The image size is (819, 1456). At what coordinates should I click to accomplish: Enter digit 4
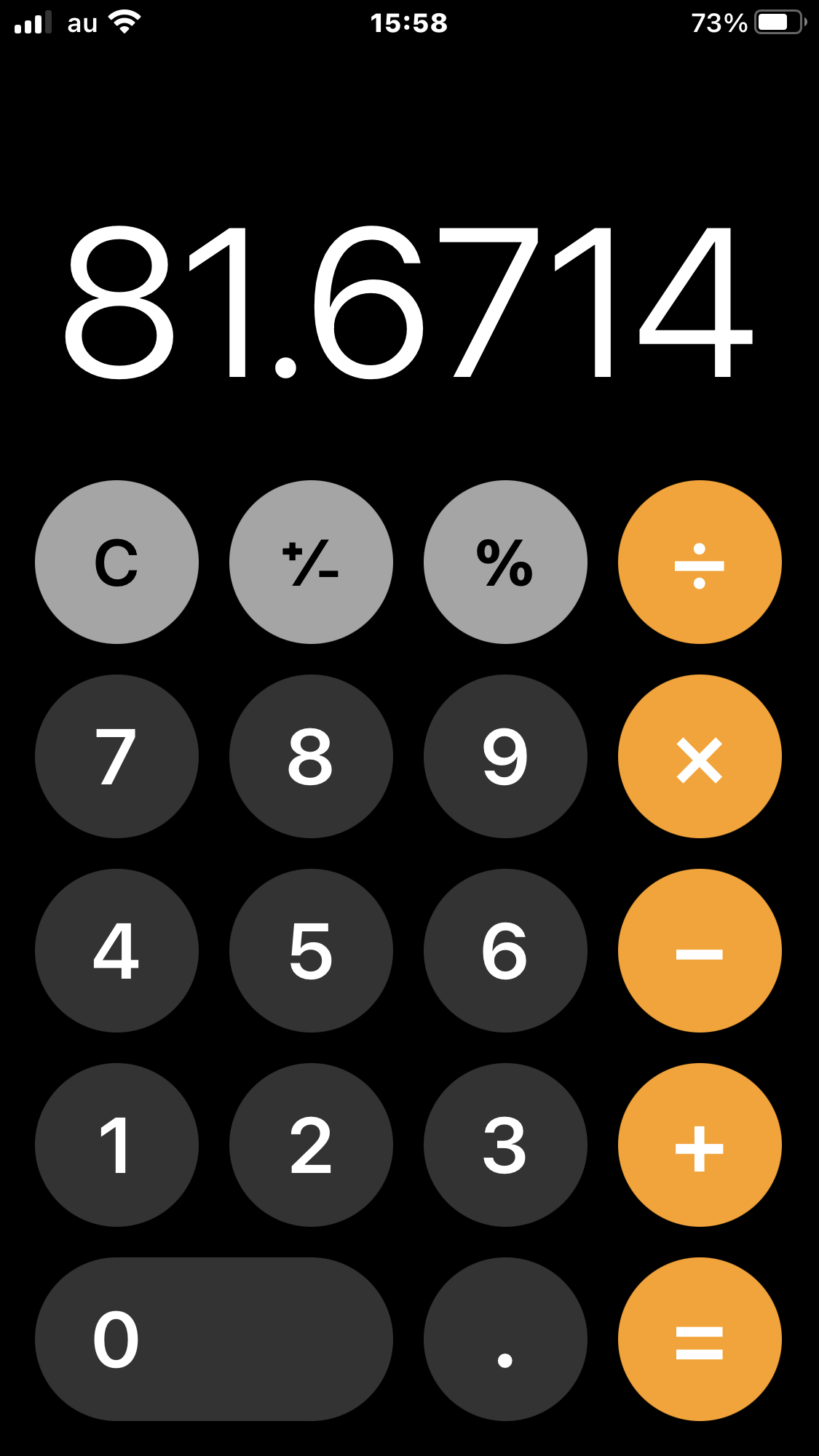click(x=116, y=951)
